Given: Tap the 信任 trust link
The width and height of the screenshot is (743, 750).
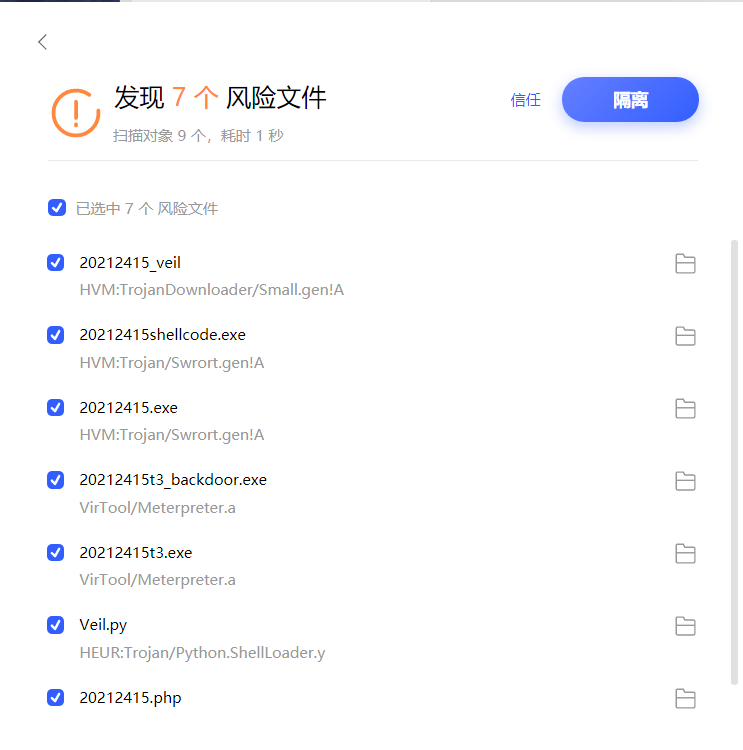Looking at the screenshot, I should coord(525,100).
